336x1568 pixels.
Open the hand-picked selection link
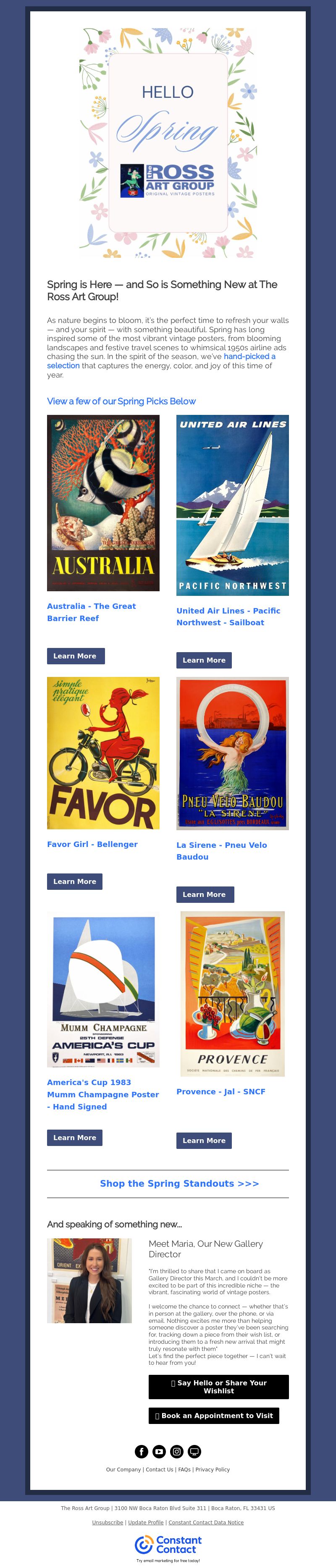(x=249, y=356)
